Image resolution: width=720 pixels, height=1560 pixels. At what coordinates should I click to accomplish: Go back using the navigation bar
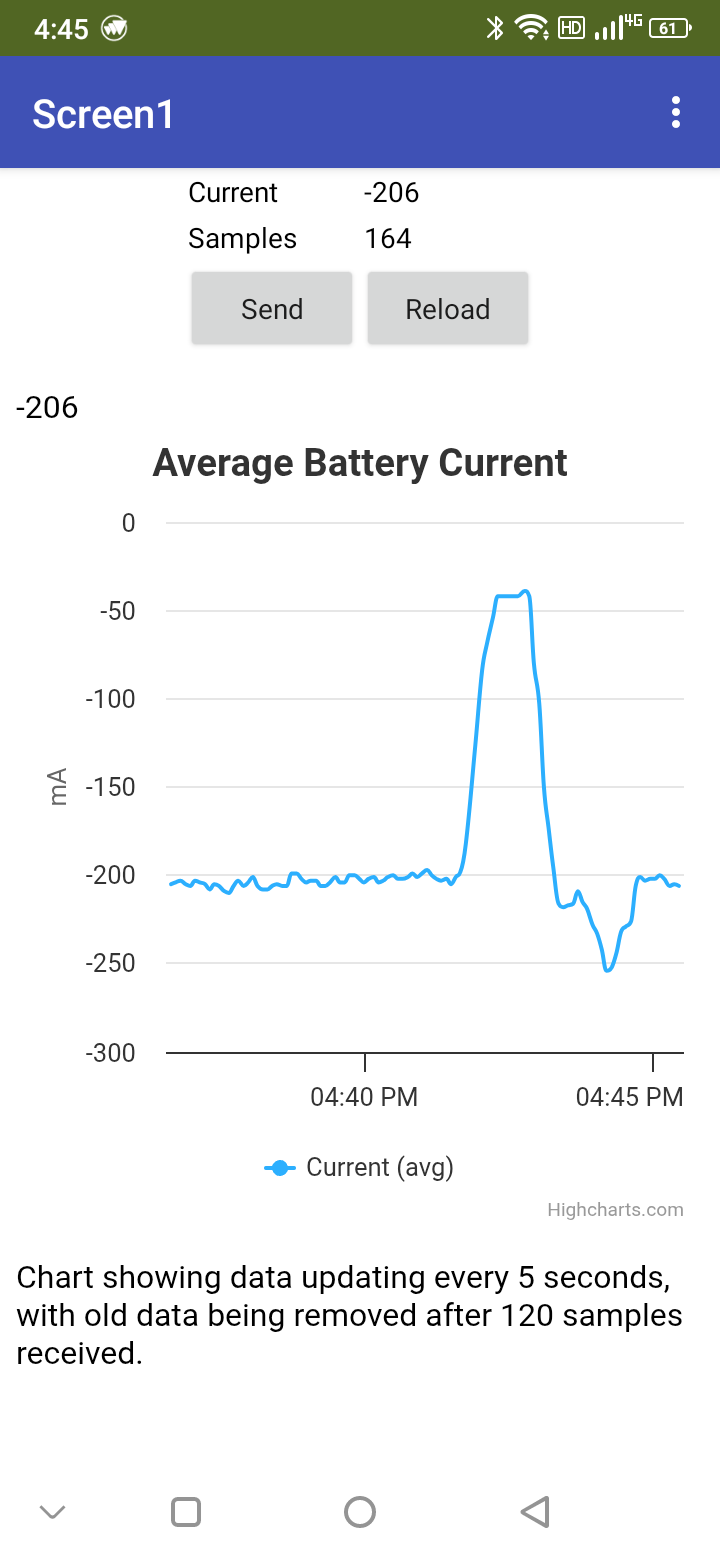point(536,1512)
